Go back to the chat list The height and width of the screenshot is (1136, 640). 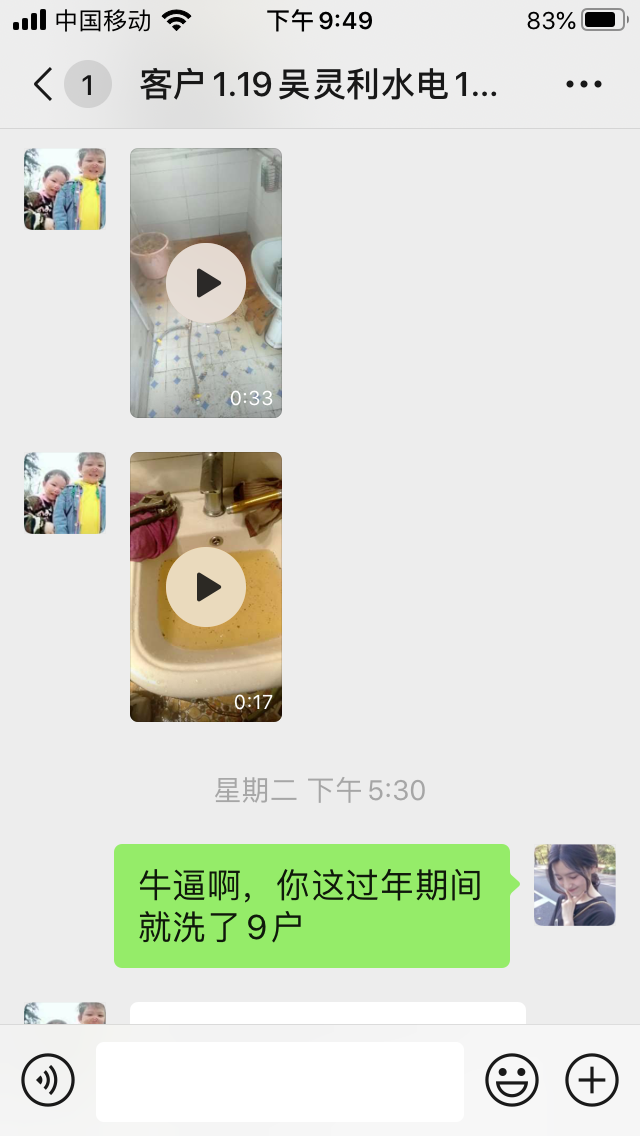click(x=44, y=85)
